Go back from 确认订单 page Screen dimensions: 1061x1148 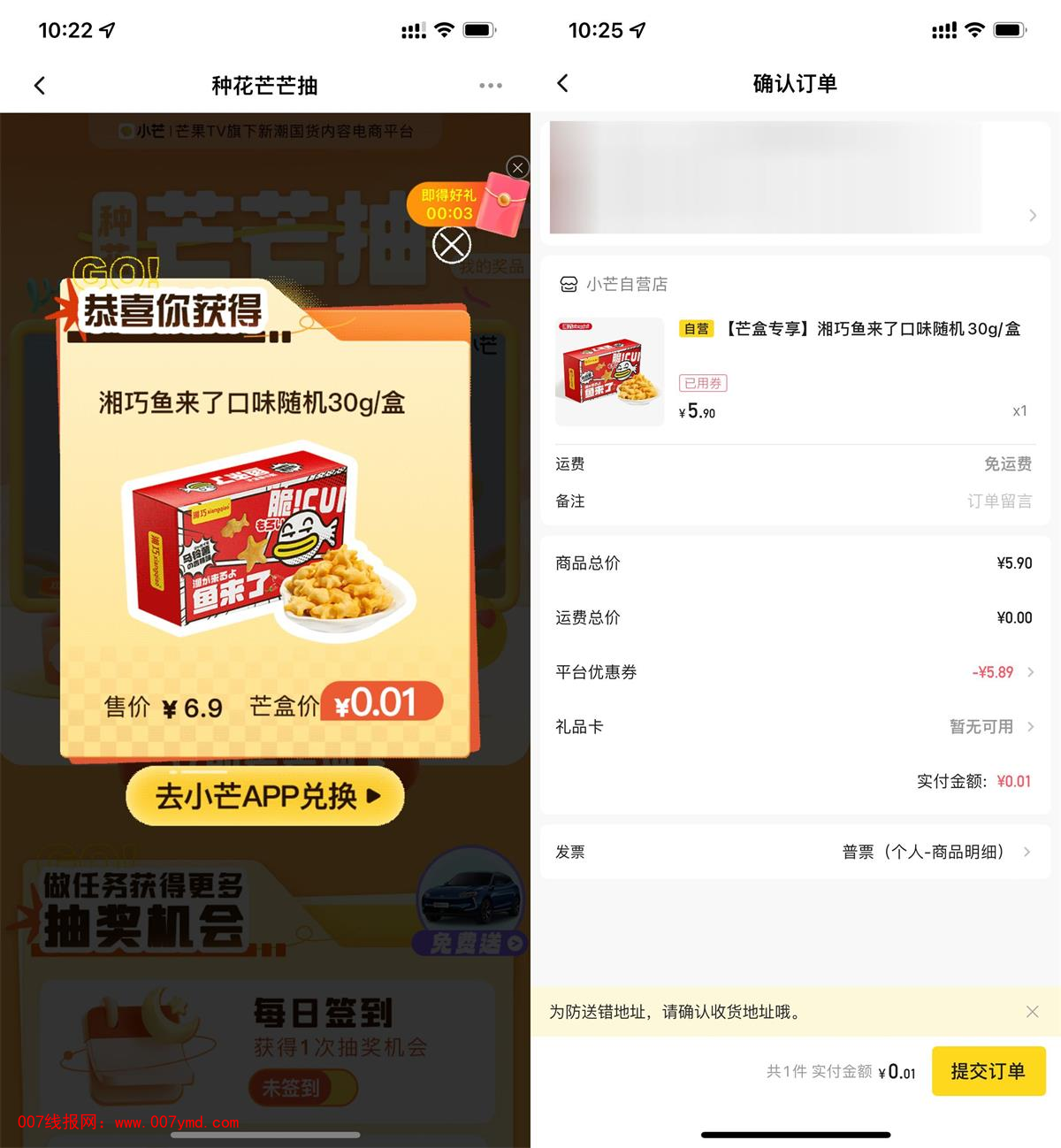point(563,83)
